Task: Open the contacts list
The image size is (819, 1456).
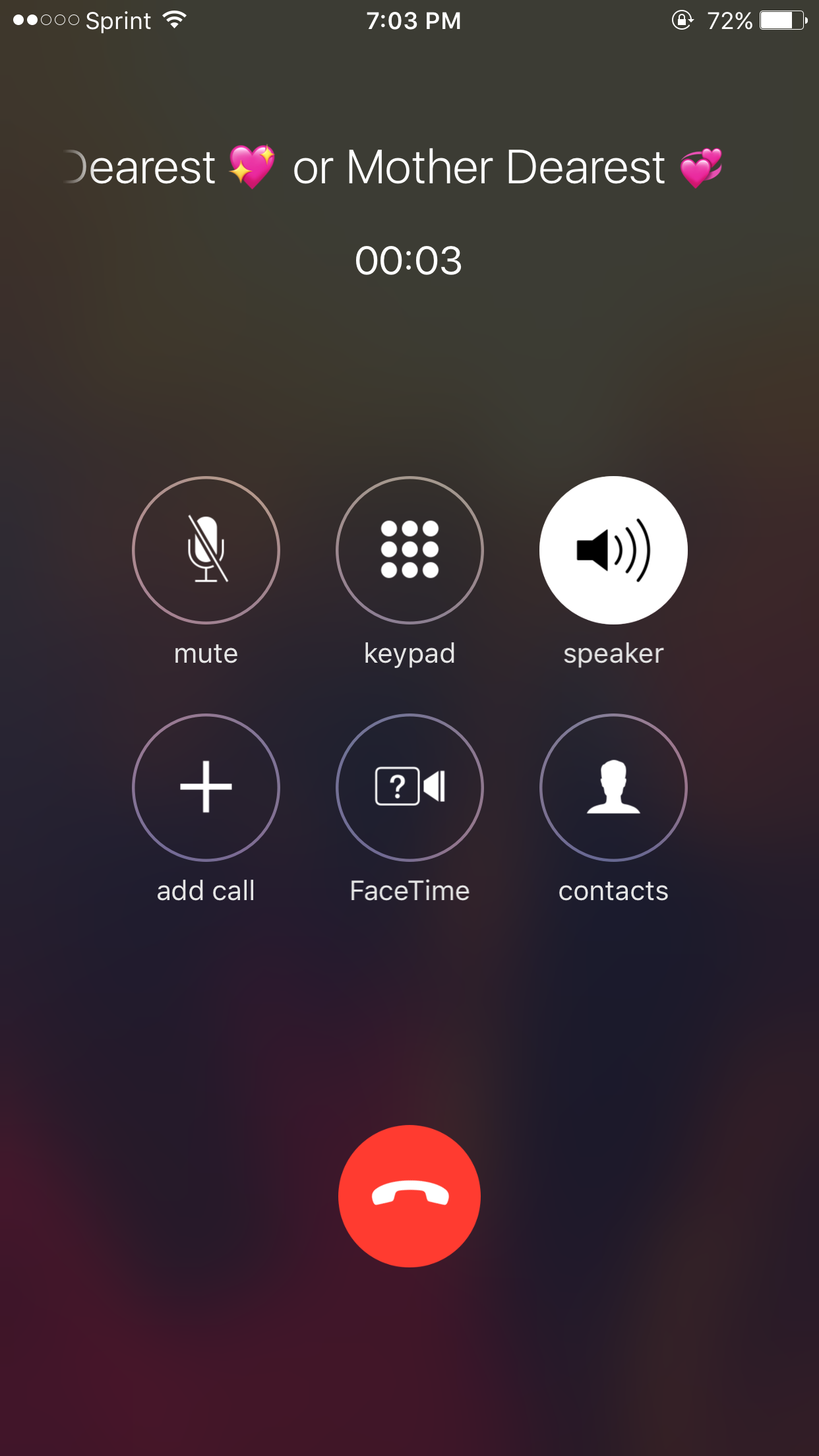Action: [x=613, y=787]
